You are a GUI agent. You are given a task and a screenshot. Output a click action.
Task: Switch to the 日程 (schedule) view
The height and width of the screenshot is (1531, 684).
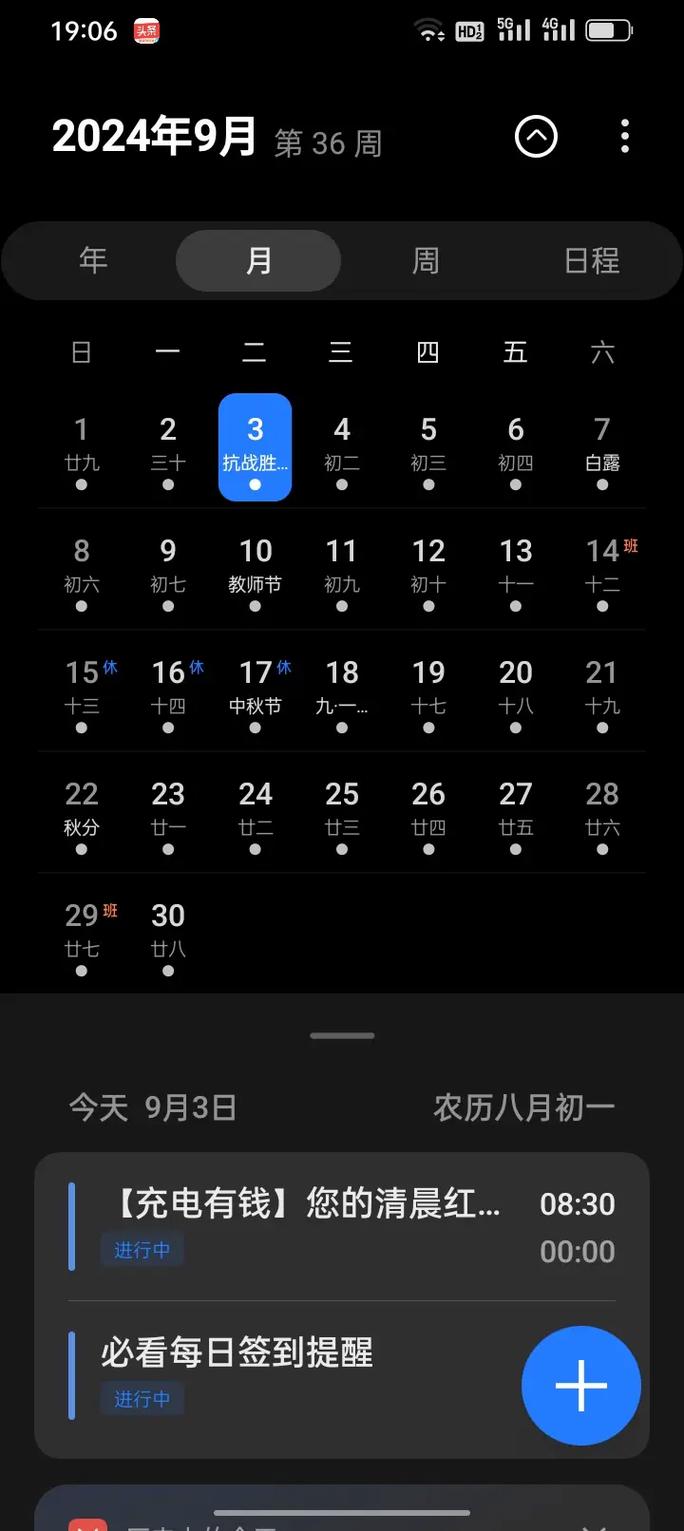click(x=592, y=261)
